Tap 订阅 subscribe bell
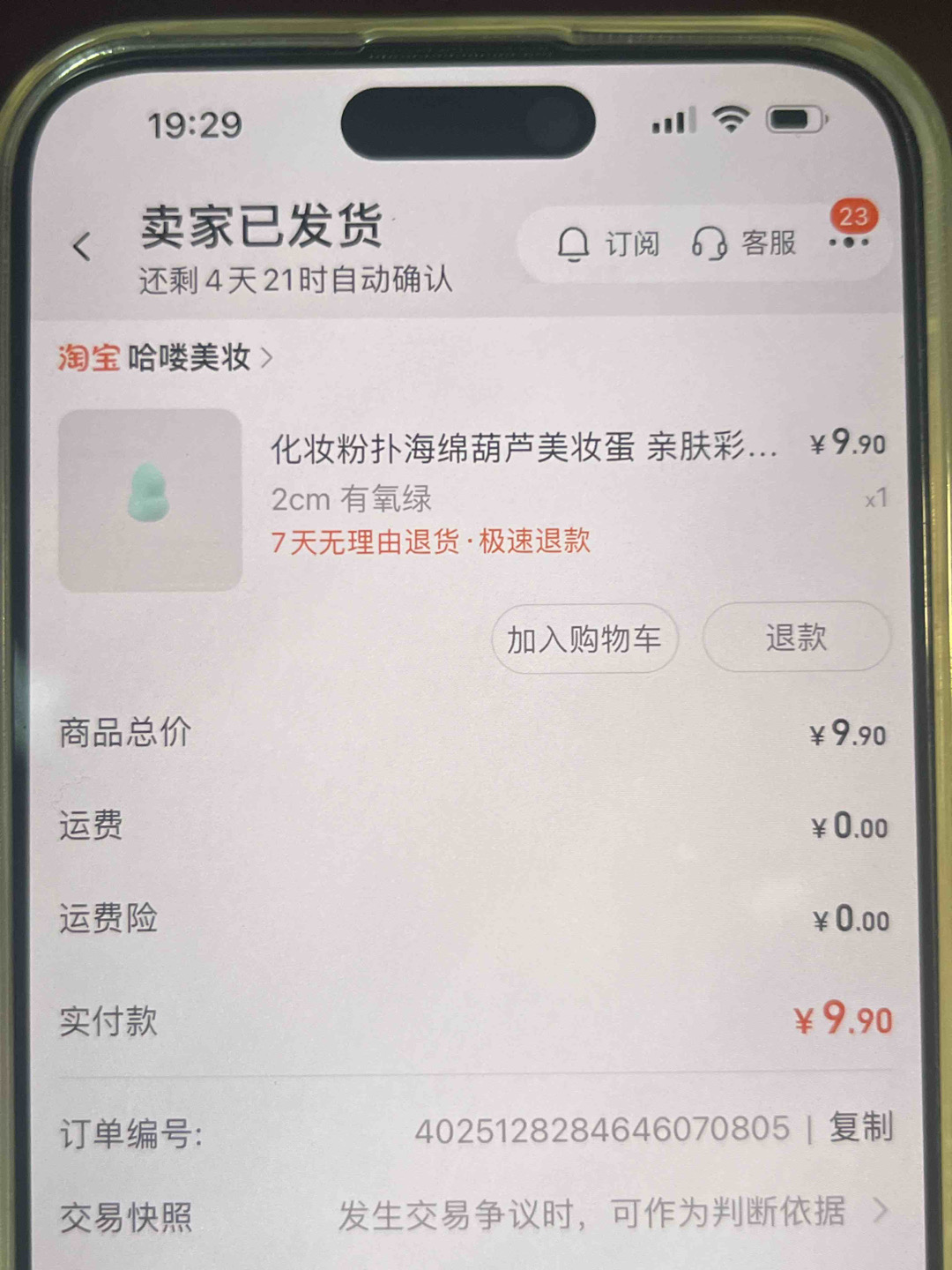952x1270 pixels. click(x=608, y=243)
